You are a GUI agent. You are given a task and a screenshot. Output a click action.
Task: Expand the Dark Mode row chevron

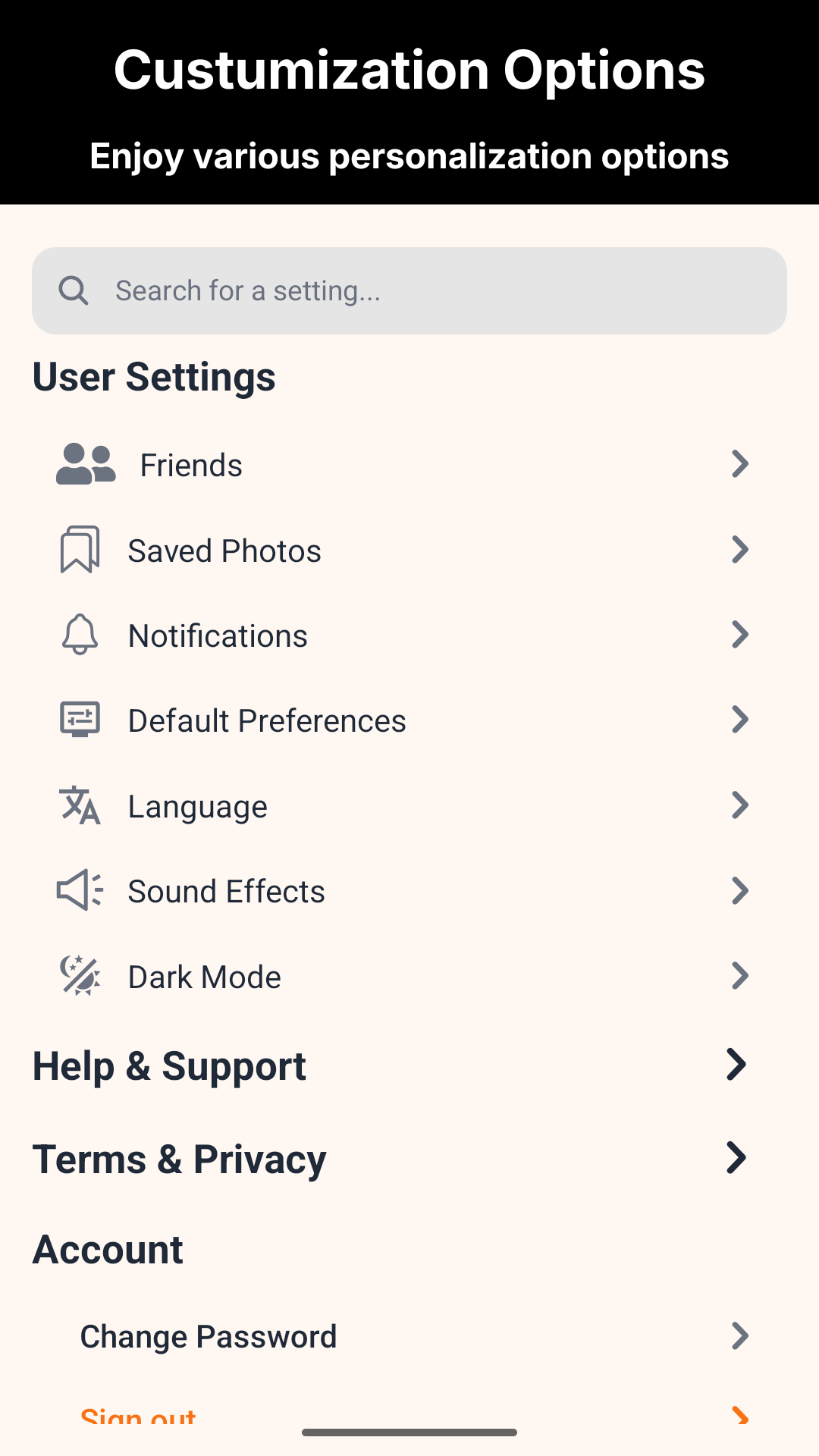coord(741,976)
